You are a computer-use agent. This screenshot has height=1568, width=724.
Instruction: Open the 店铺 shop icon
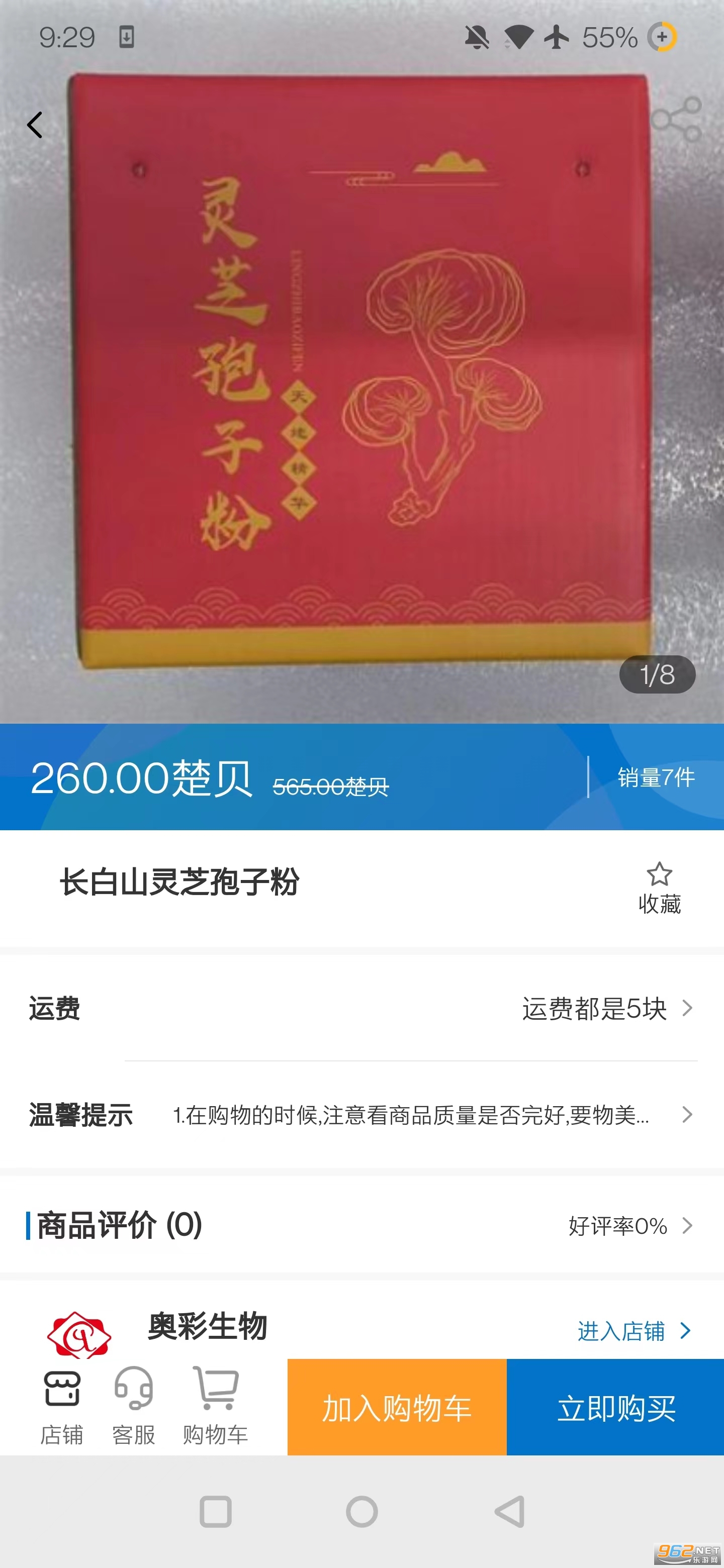click(61, 1406)
